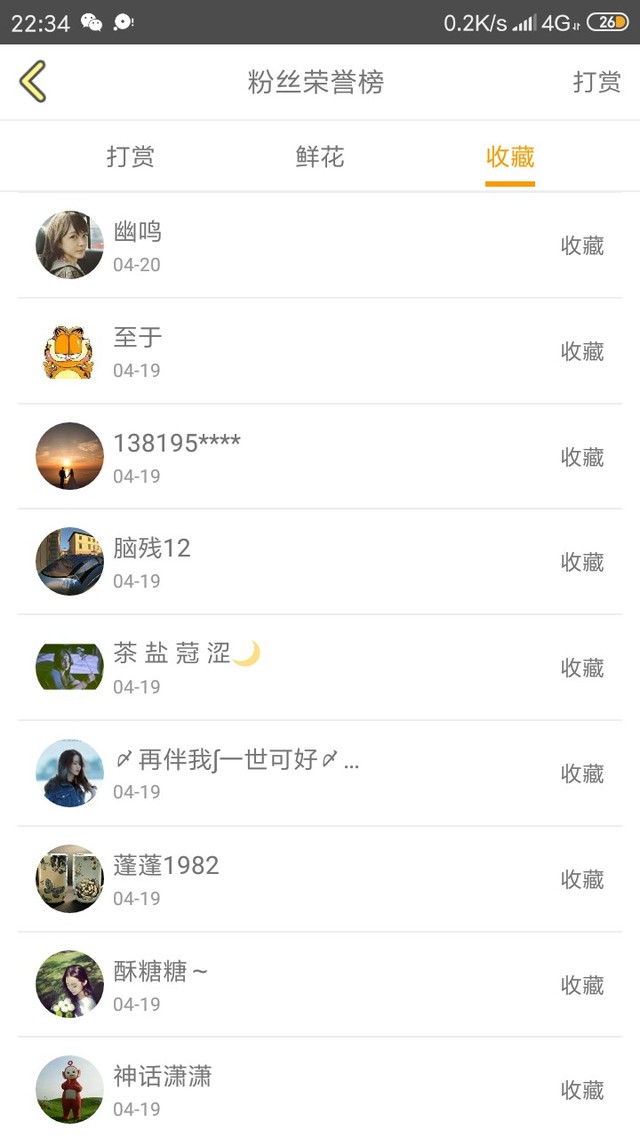The width and height of the screenshot is (640, 1138).
Task: Open 幽鸣's fan row
Action: pos(320,245)
